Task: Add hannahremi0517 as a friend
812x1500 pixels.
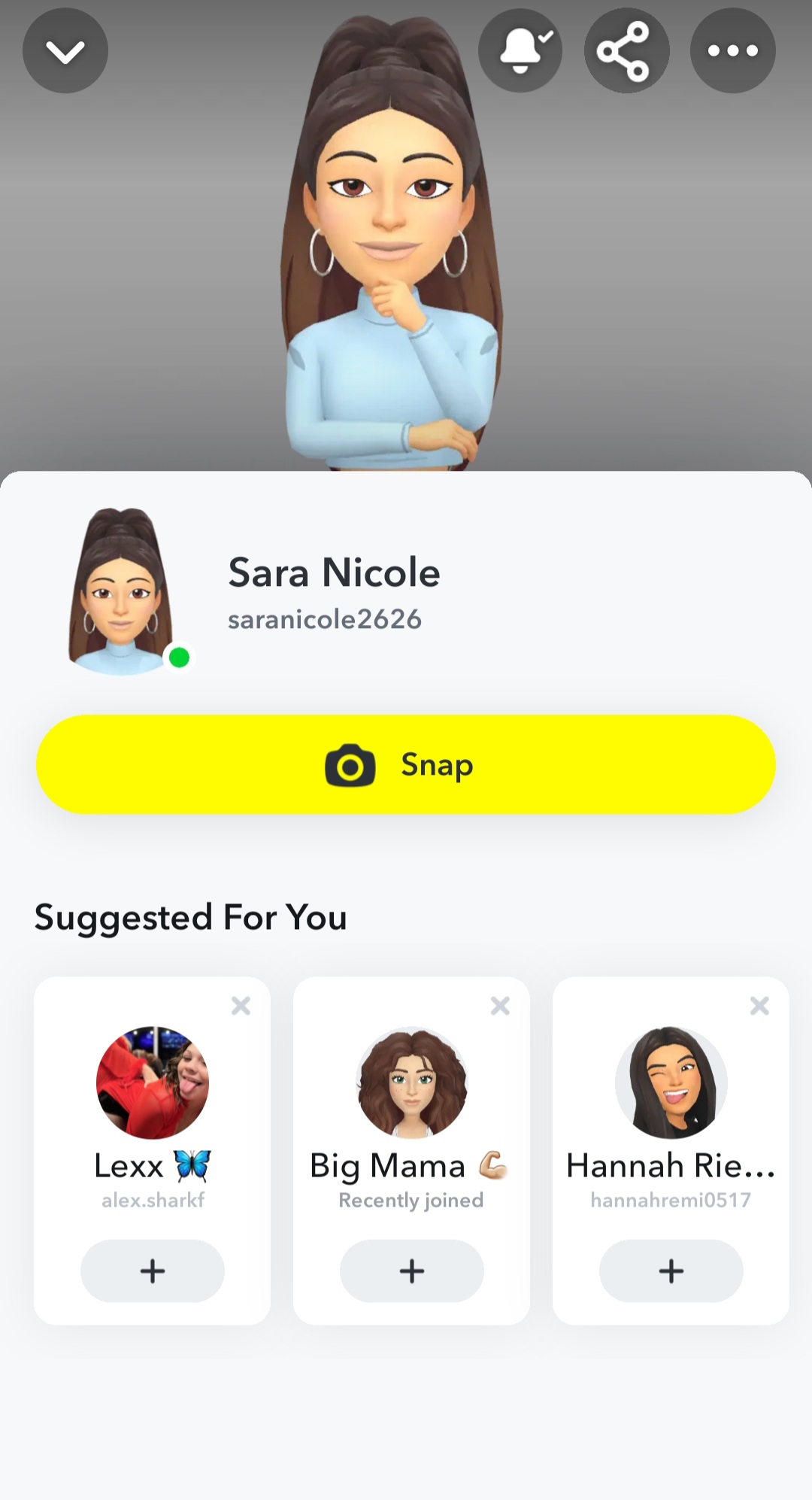Action: [x=671, y=1271]
